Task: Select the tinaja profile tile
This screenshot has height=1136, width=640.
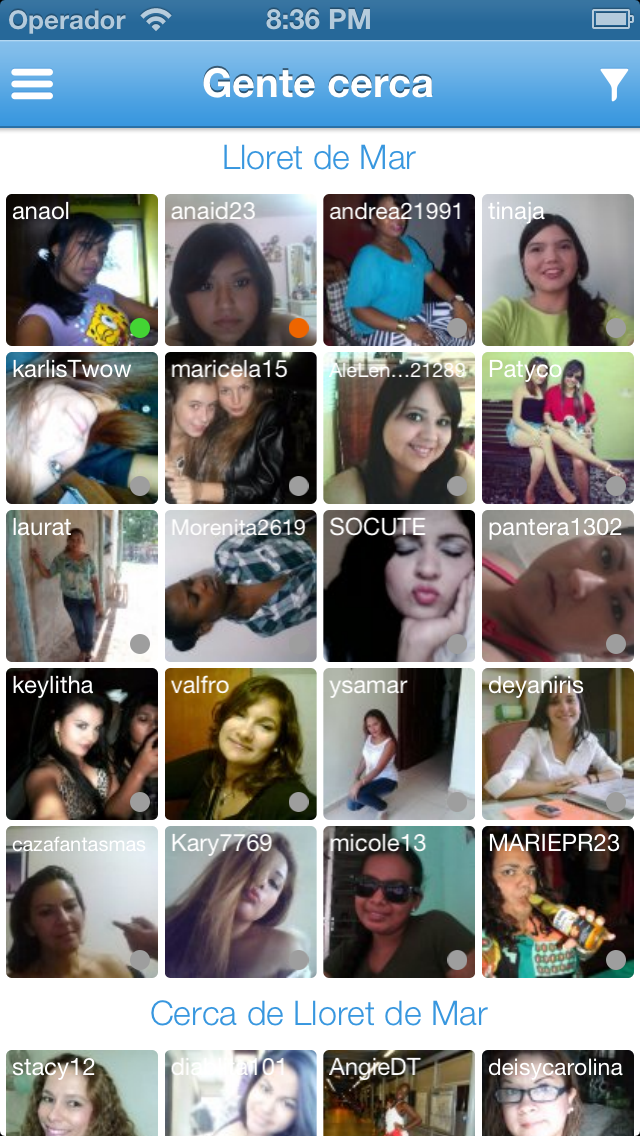Action: [558, 270]
